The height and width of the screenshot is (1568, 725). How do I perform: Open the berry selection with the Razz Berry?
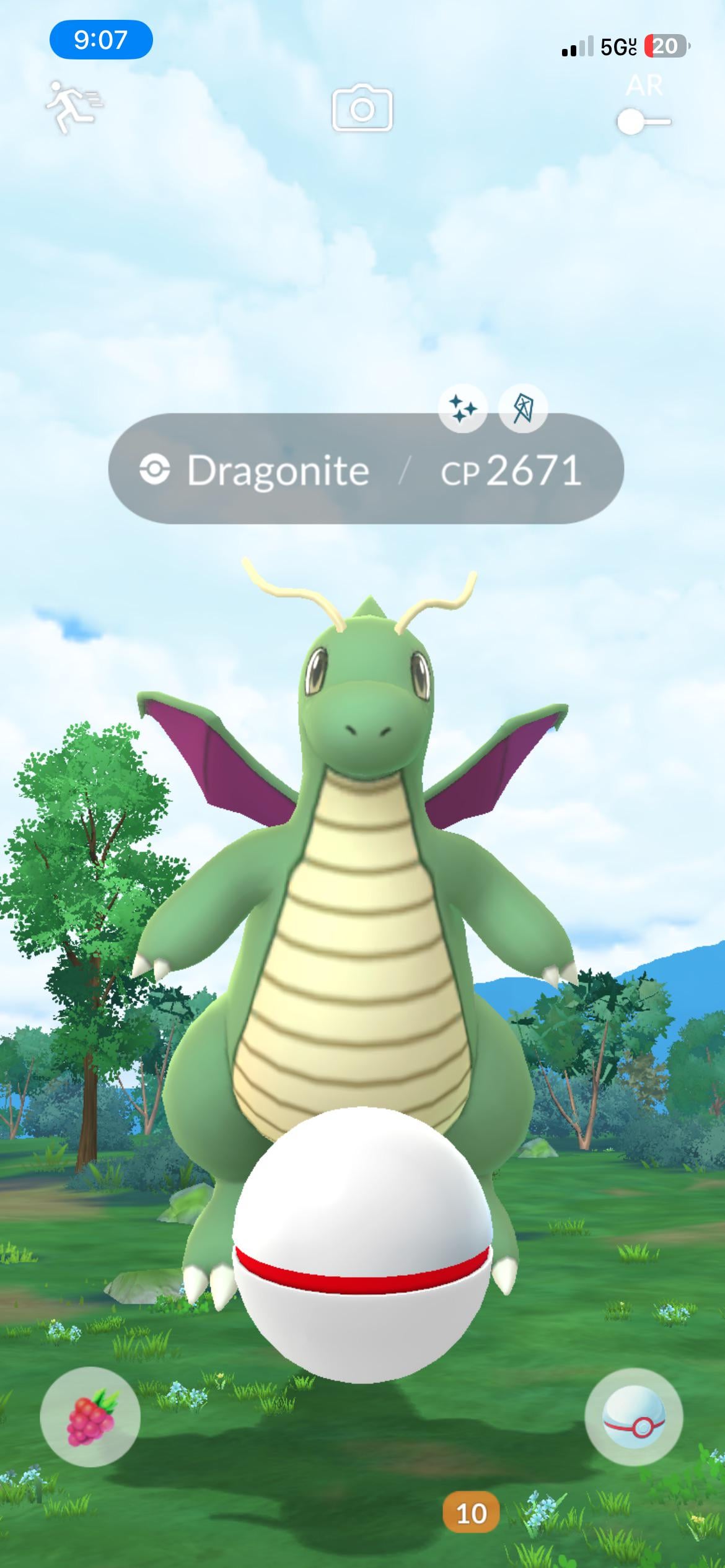[90, 1417]
